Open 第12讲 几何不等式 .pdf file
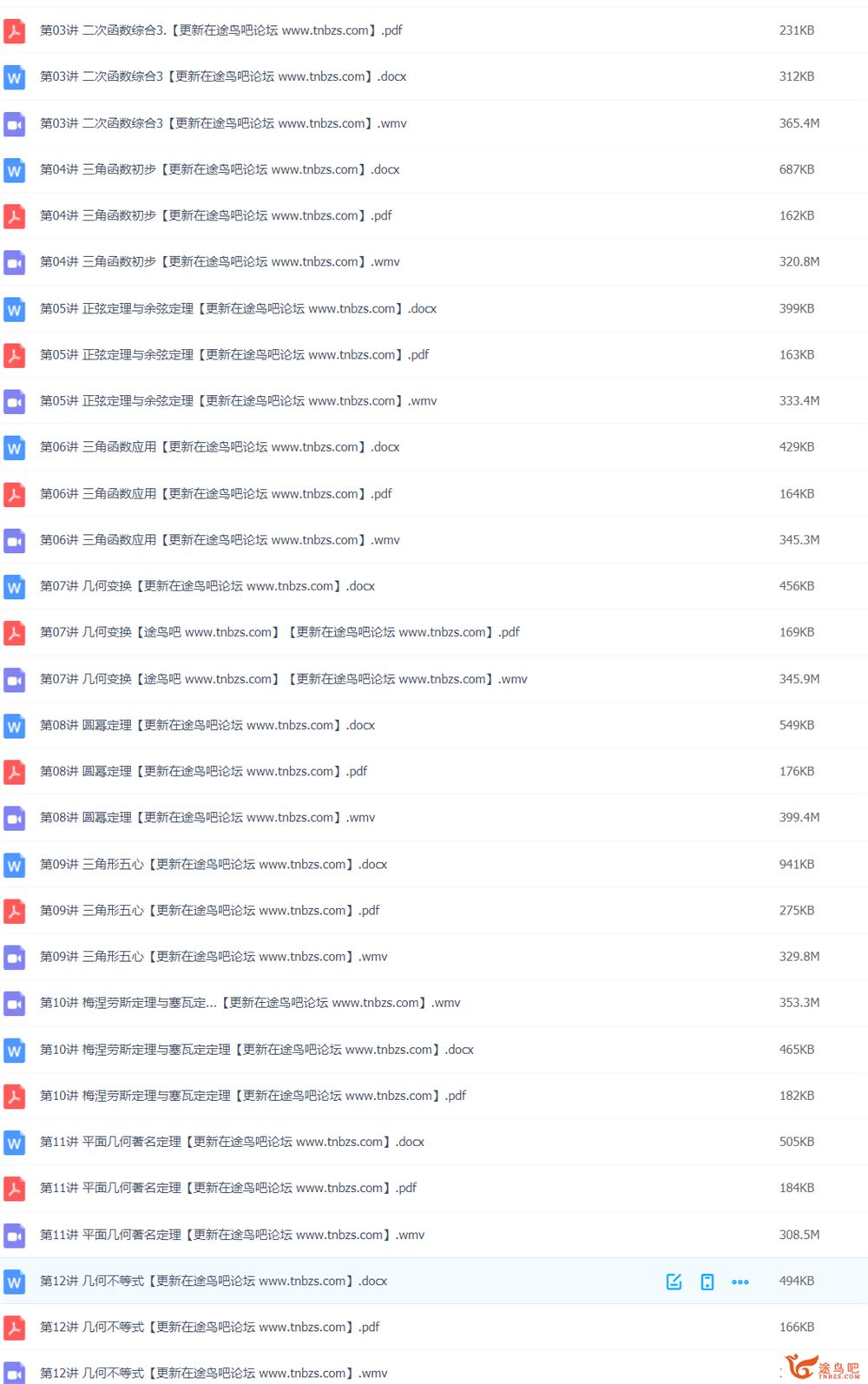 pos(209,1327)
